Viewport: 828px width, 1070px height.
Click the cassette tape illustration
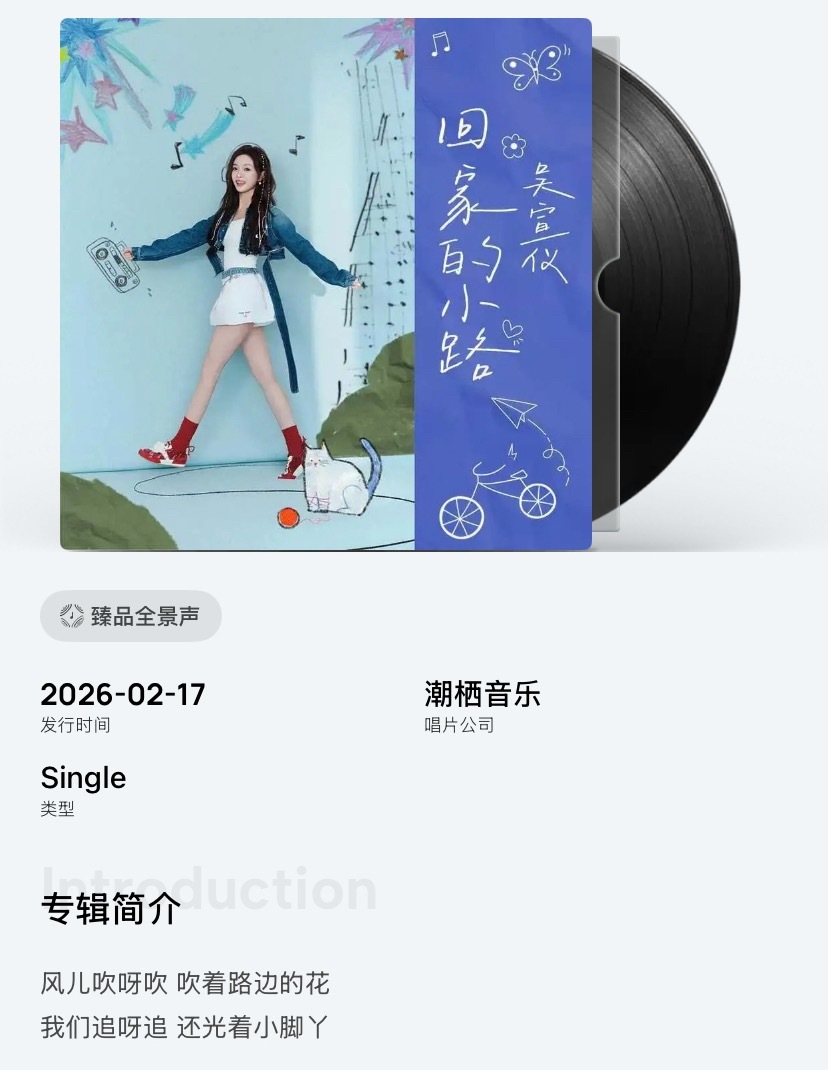(x=113, y=266)
